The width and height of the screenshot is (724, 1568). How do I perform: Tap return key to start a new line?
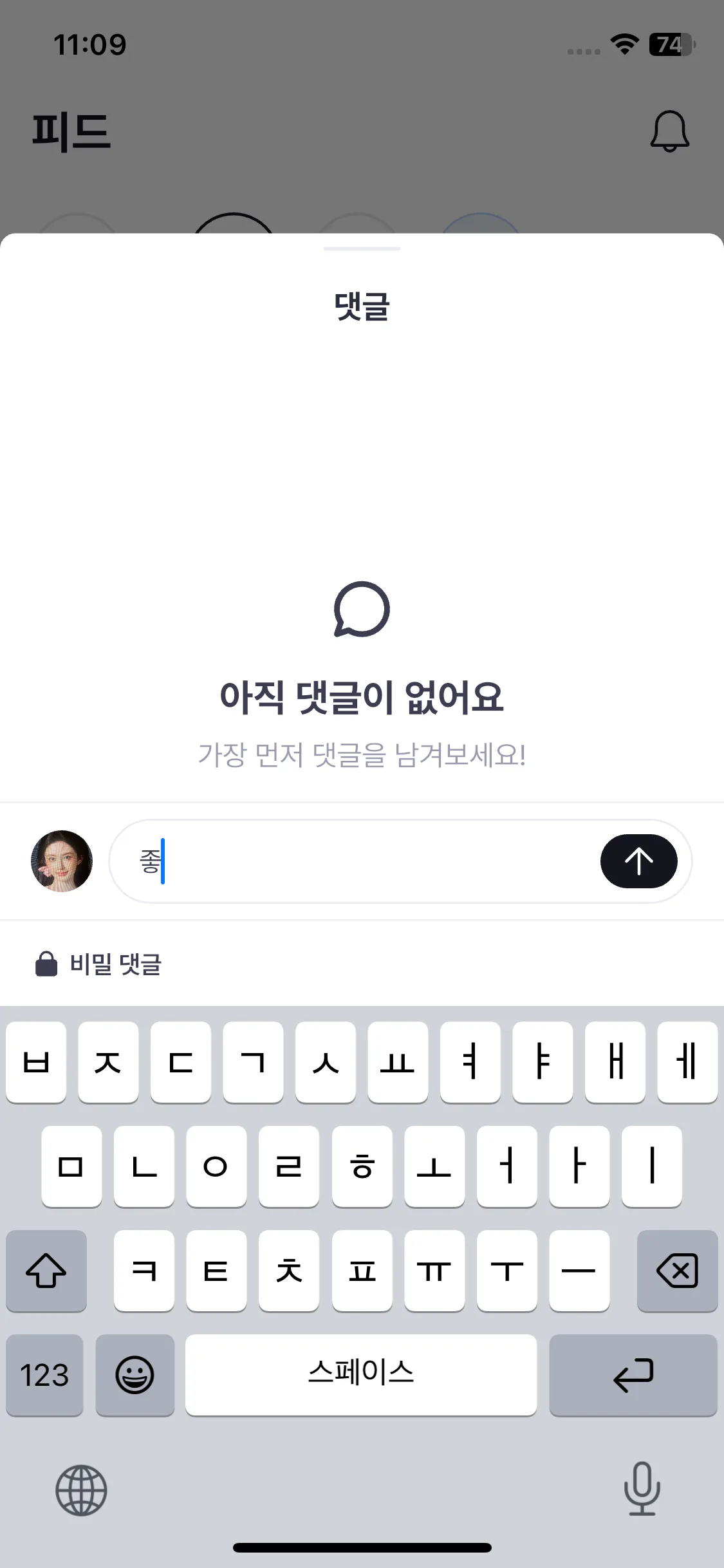coord(633,1375)
